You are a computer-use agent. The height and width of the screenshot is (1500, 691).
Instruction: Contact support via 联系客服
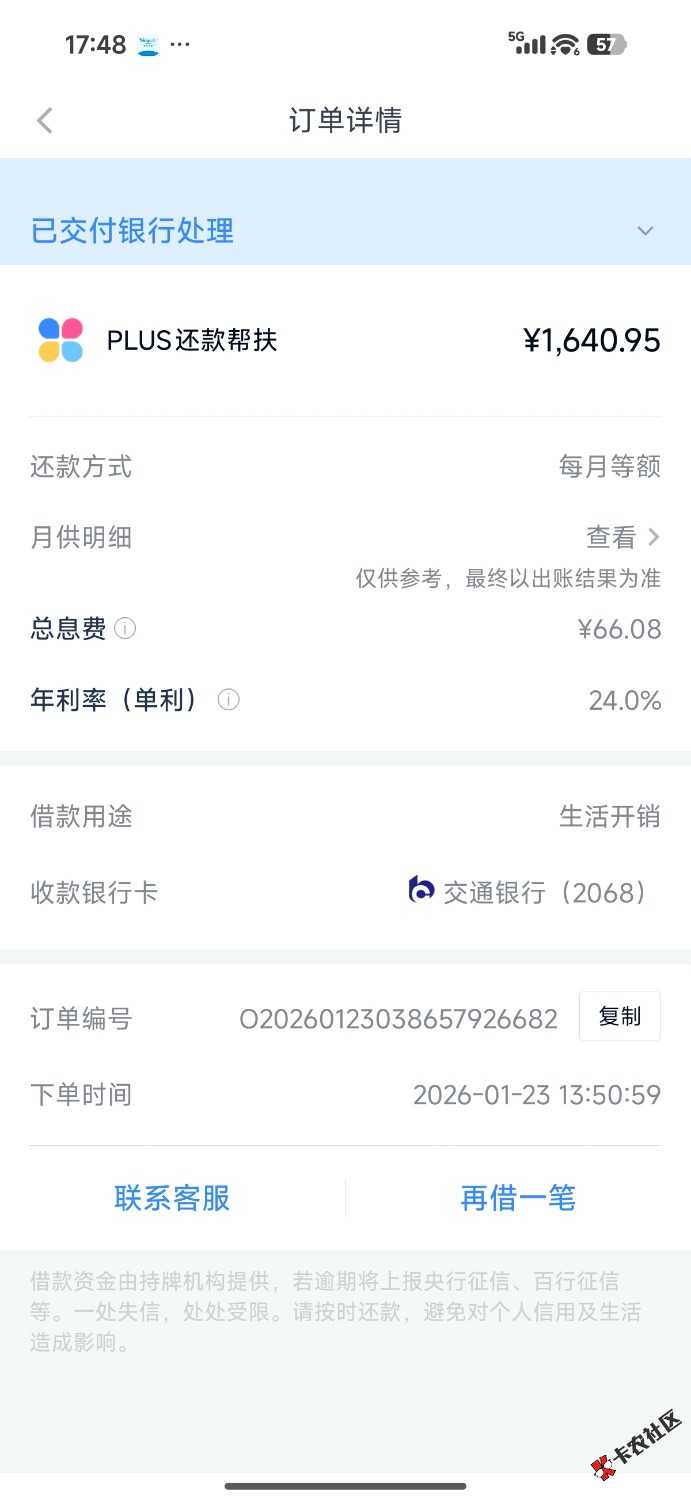[172, 1197]
